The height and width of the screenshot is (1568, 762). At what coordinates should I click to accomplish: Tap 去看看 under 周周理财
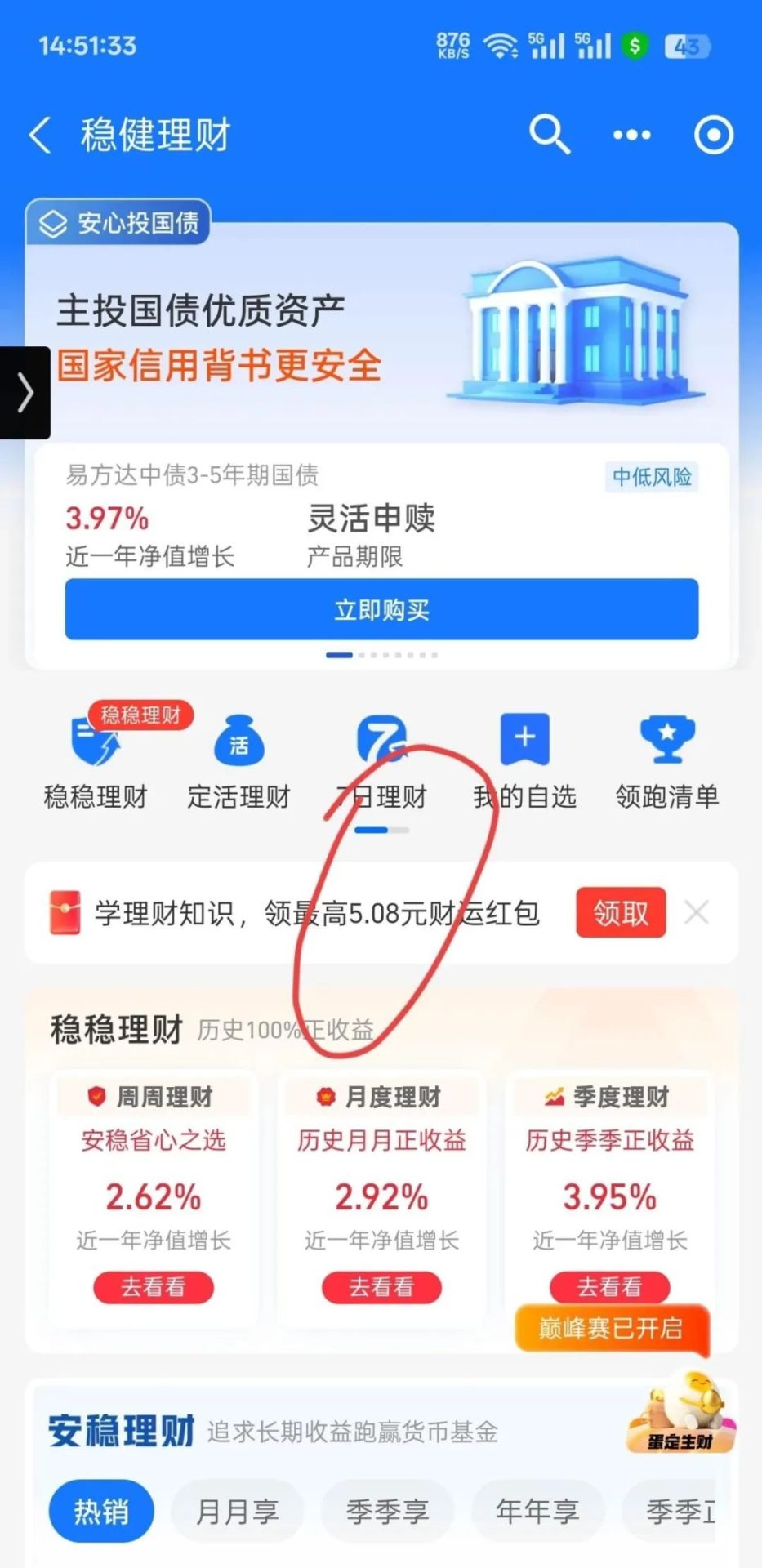pos(153,1287)
